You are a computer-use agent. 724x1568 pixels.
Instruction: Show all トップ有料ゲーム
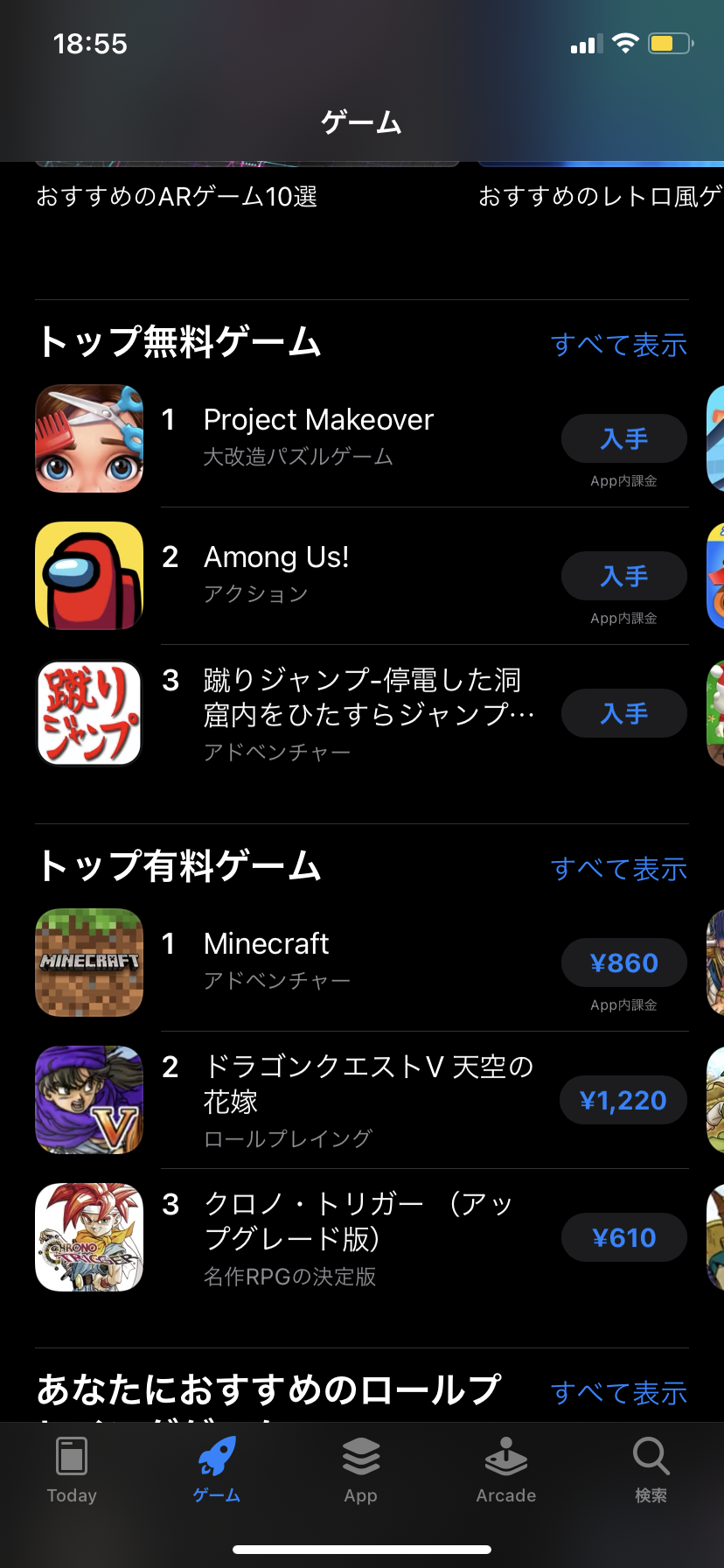(618, 869)
